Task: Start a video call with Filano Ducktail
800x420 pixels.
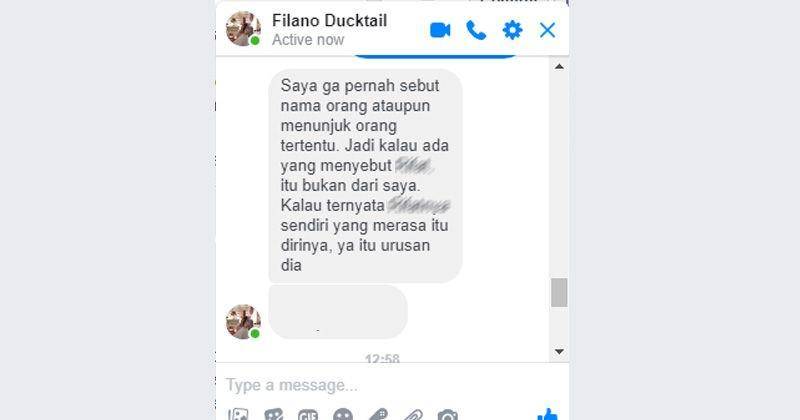Action: click(x=440, y=30)
